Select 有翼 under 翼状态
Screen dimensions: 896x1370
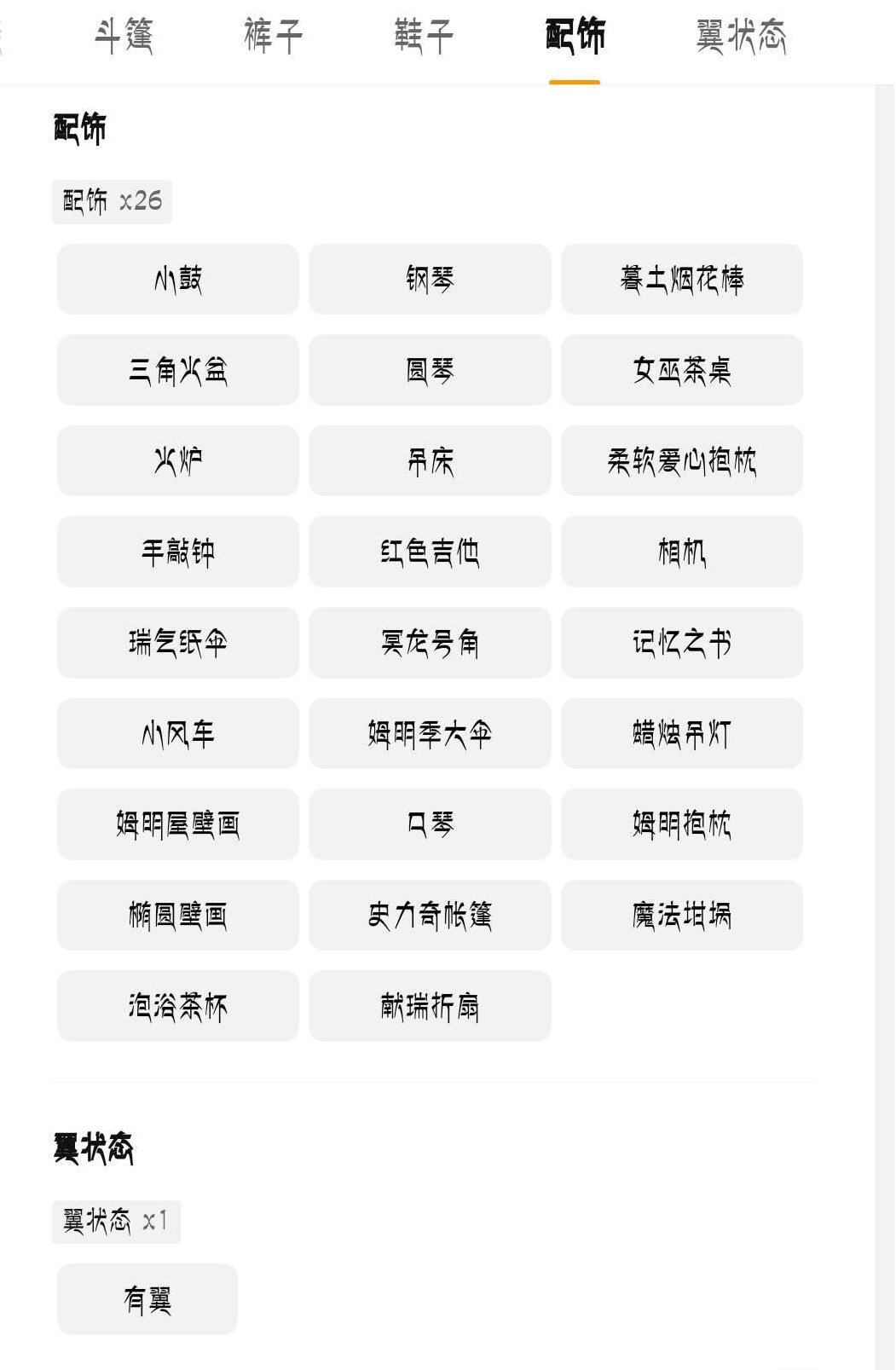148,1298
